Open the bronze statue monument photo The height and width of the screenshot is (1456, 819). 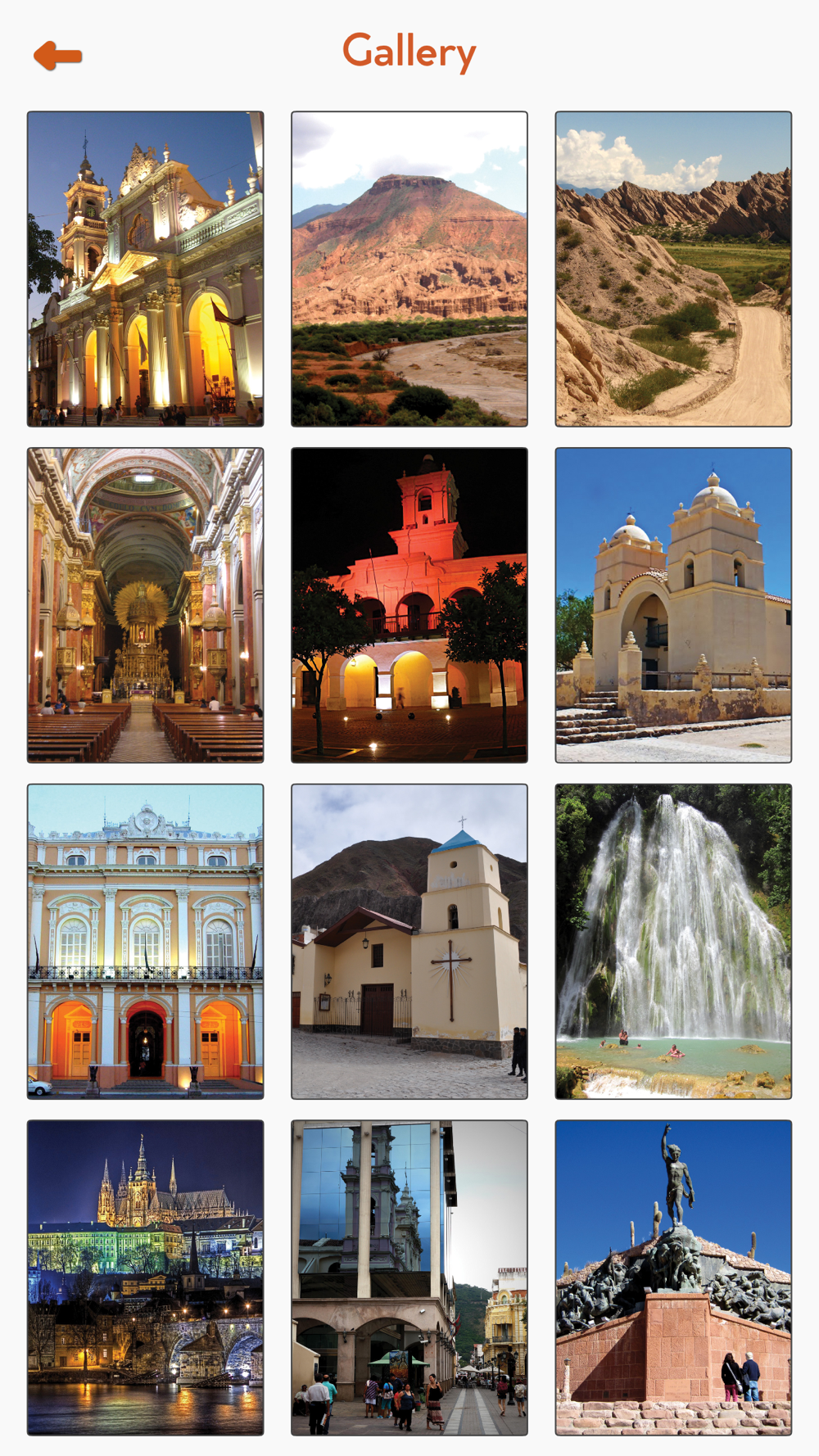pos(673,1277)
